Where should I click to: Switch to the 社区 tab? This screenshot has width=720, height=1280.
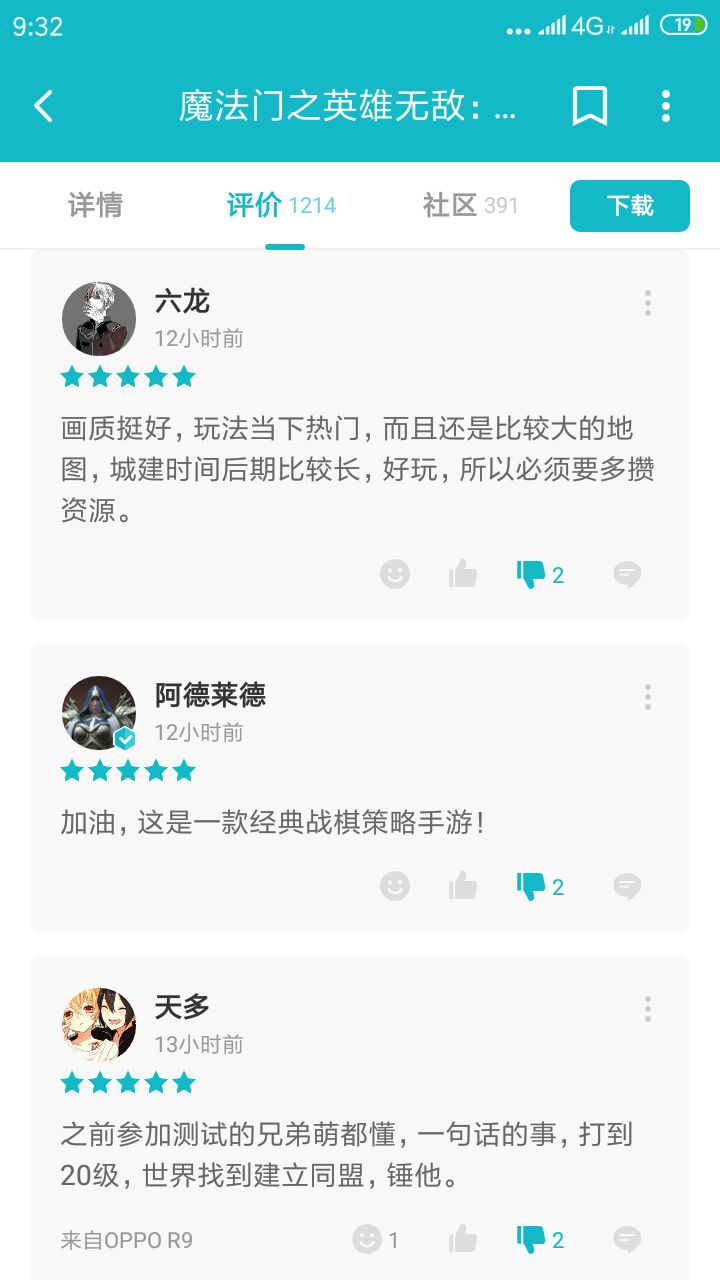(470, 205)
